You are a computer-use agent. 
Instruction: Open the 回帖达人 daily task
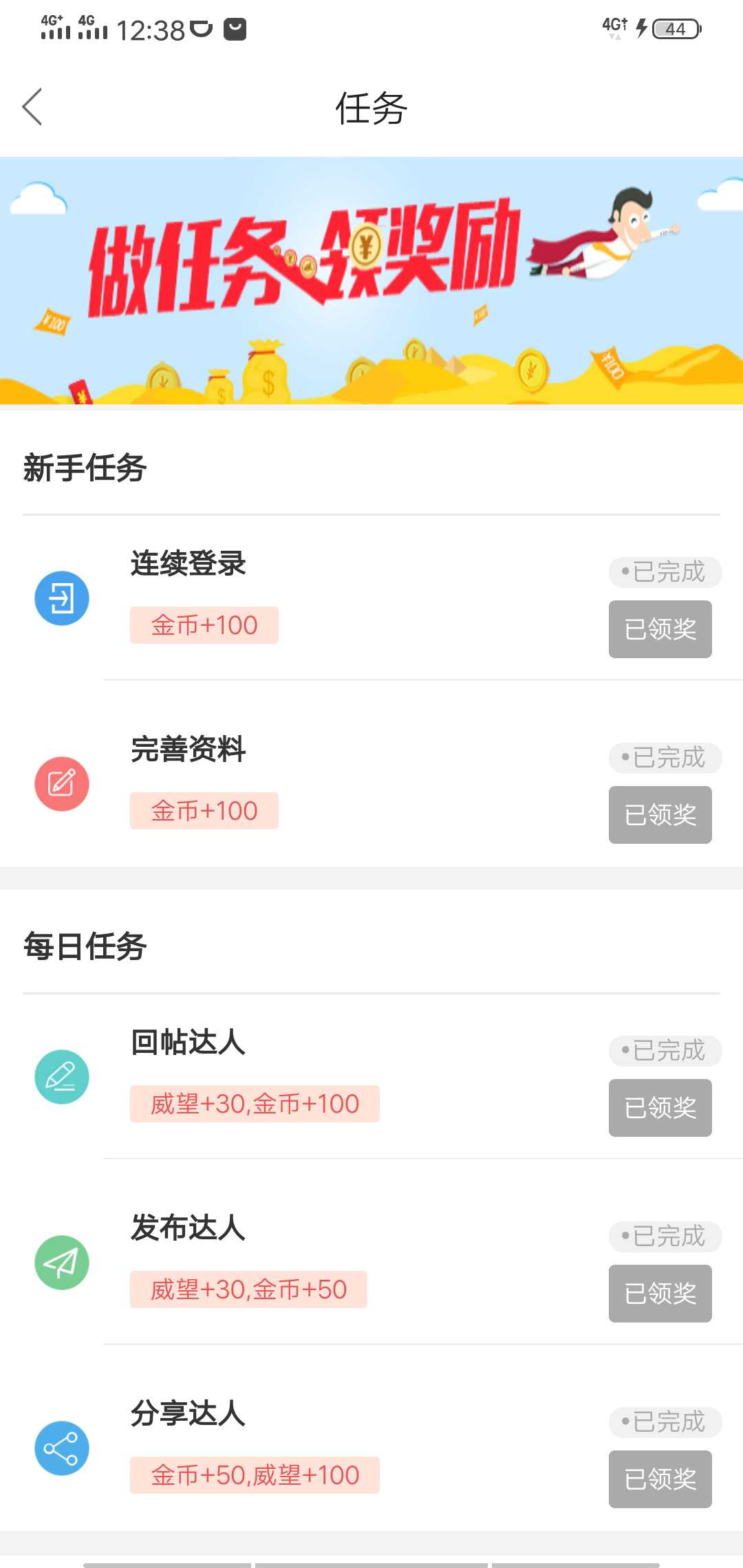pyautogui.click(x=371, y=1077)
